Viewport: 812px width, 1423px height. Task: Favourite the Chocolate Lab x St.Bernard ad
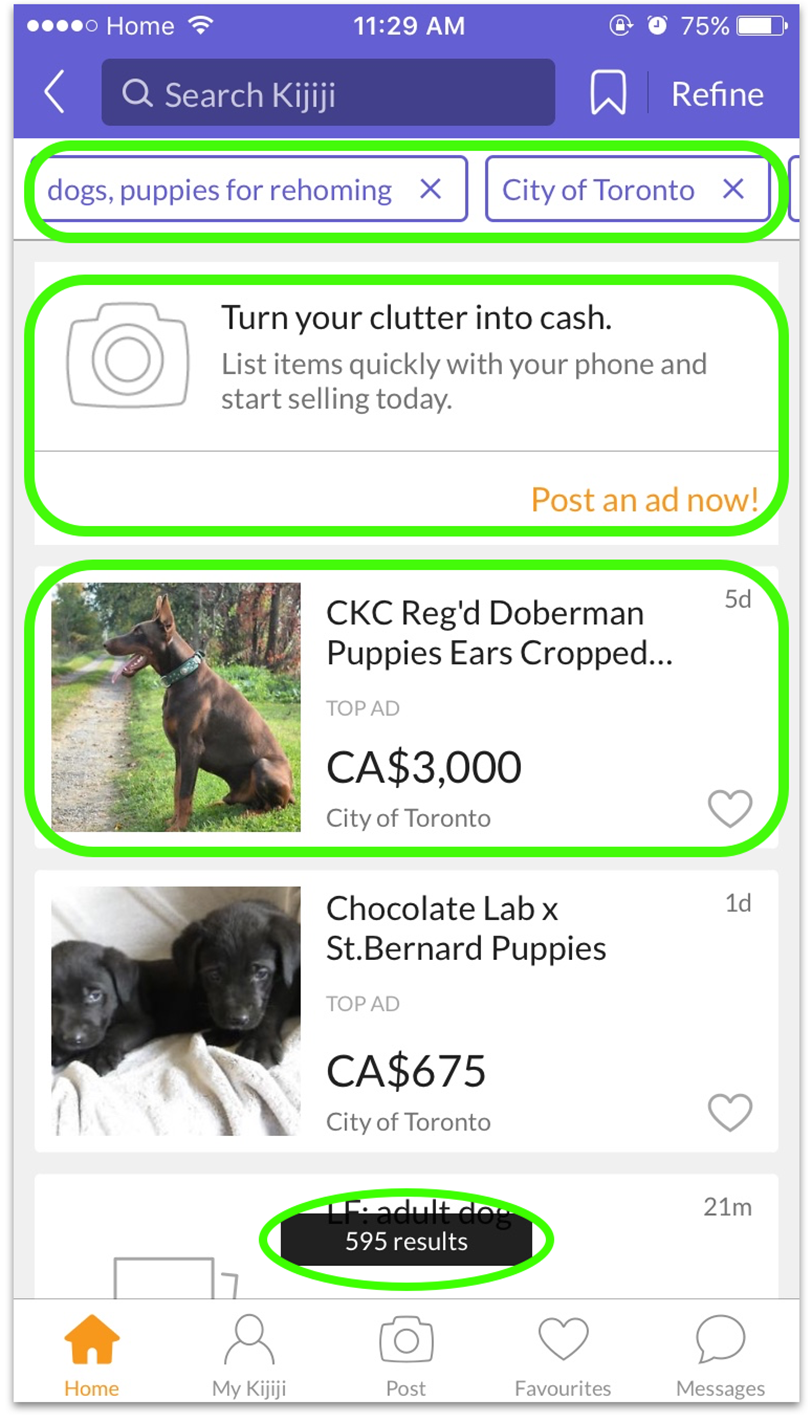coord(729,1112)
